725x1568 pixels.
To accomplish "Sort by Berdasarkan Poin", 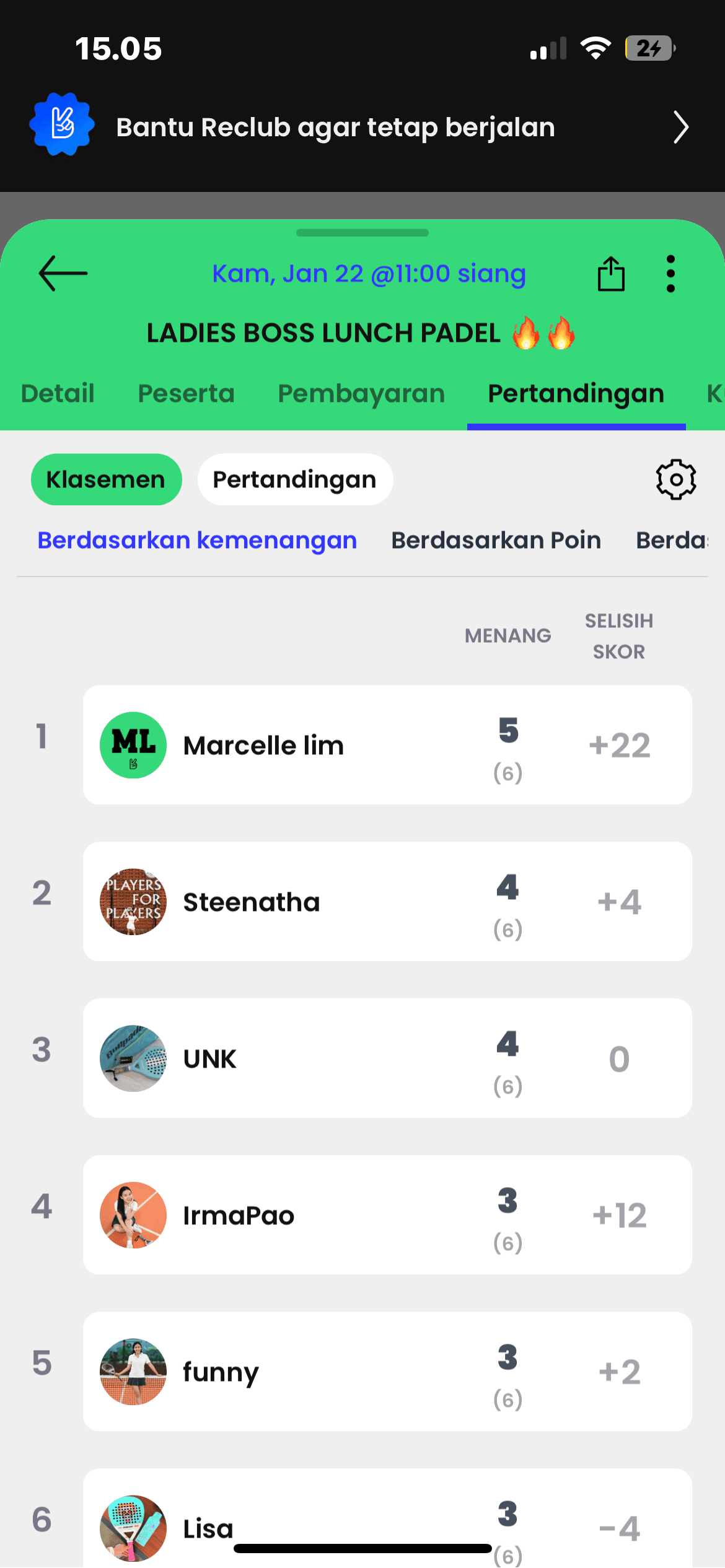I will tap(496, 540).
